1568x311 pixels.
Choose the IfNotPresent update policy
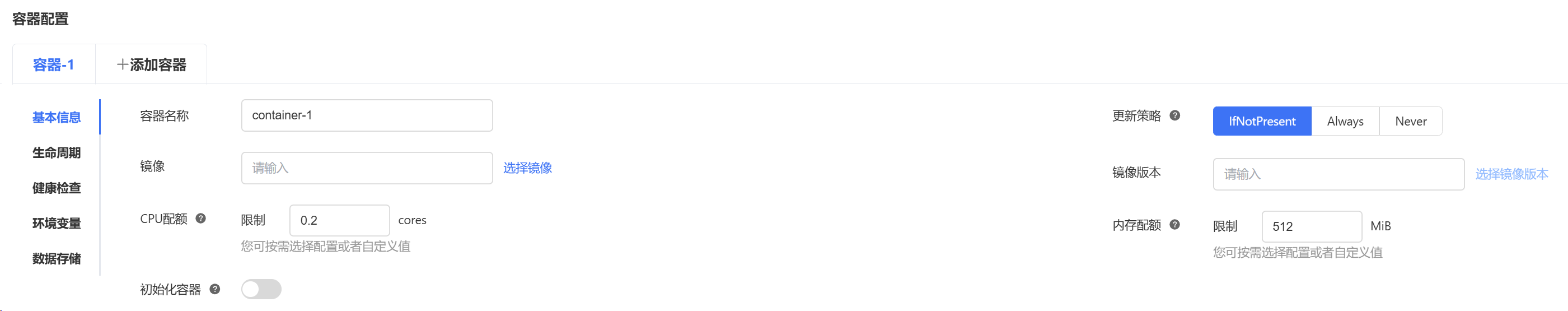(1261, 120)
